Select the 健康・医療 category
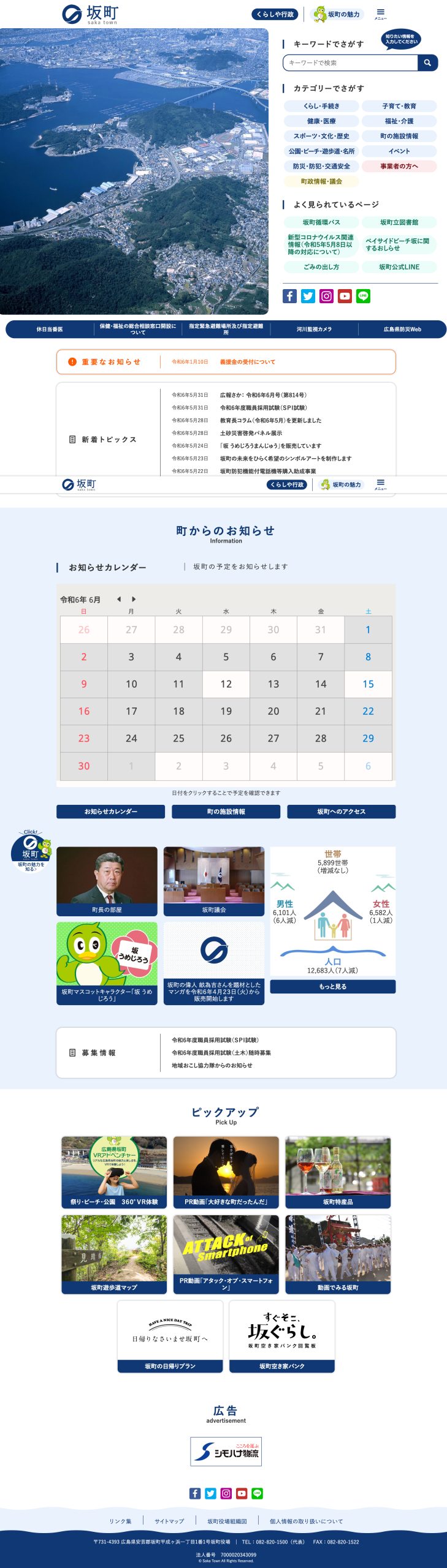This screenshot has width=447, height=1568. 321,121
